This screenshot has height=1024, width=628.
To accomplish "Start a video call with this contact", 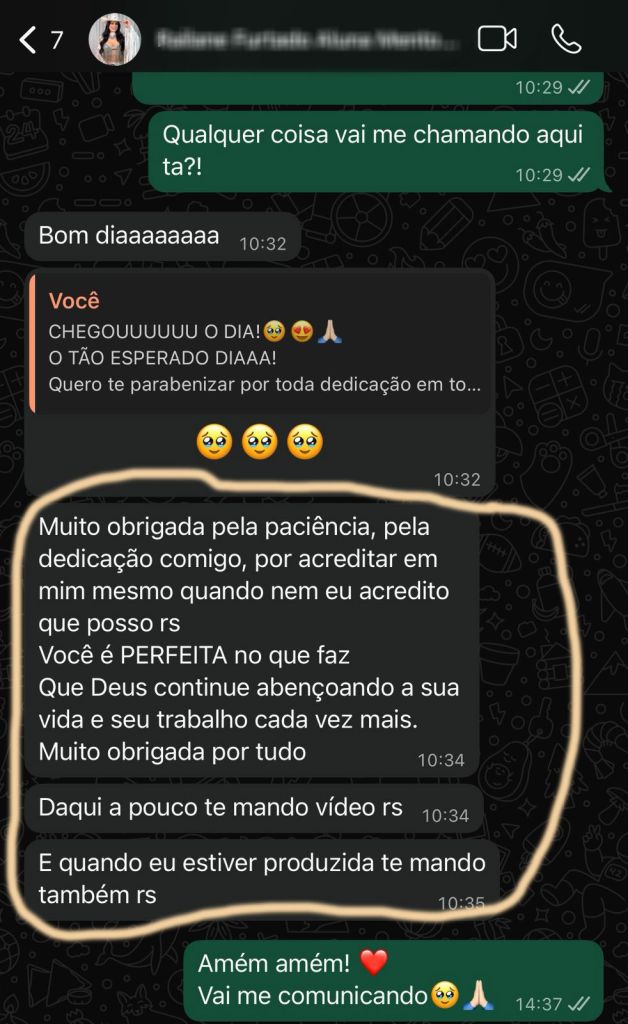I will 497,39.
